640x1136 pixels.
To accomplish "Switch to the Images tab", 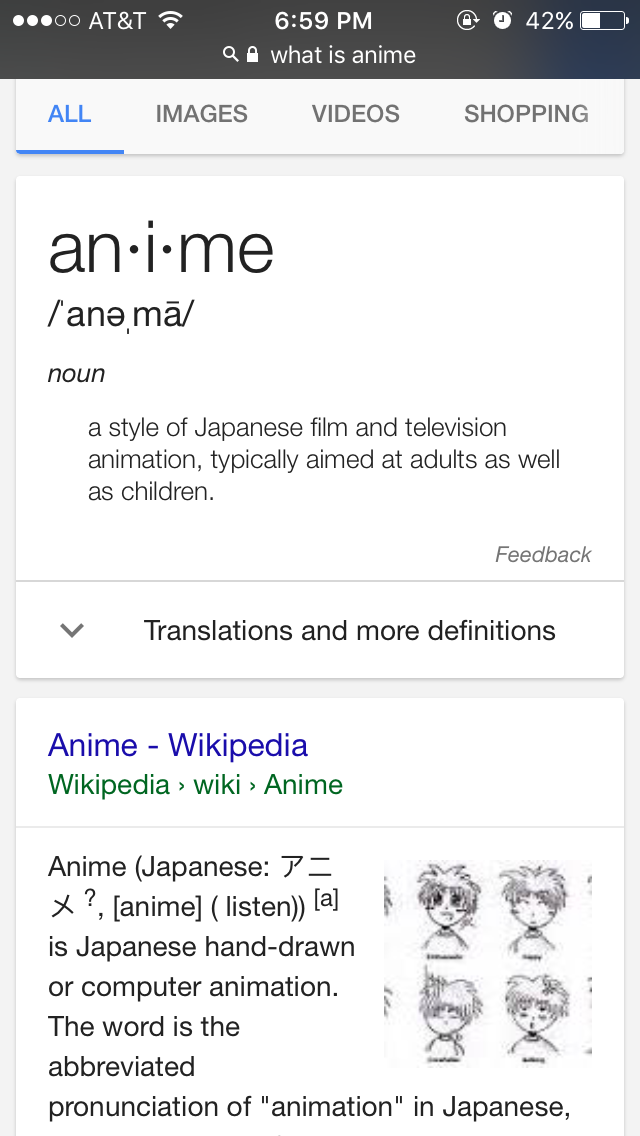I will click(x=201, y=114).
